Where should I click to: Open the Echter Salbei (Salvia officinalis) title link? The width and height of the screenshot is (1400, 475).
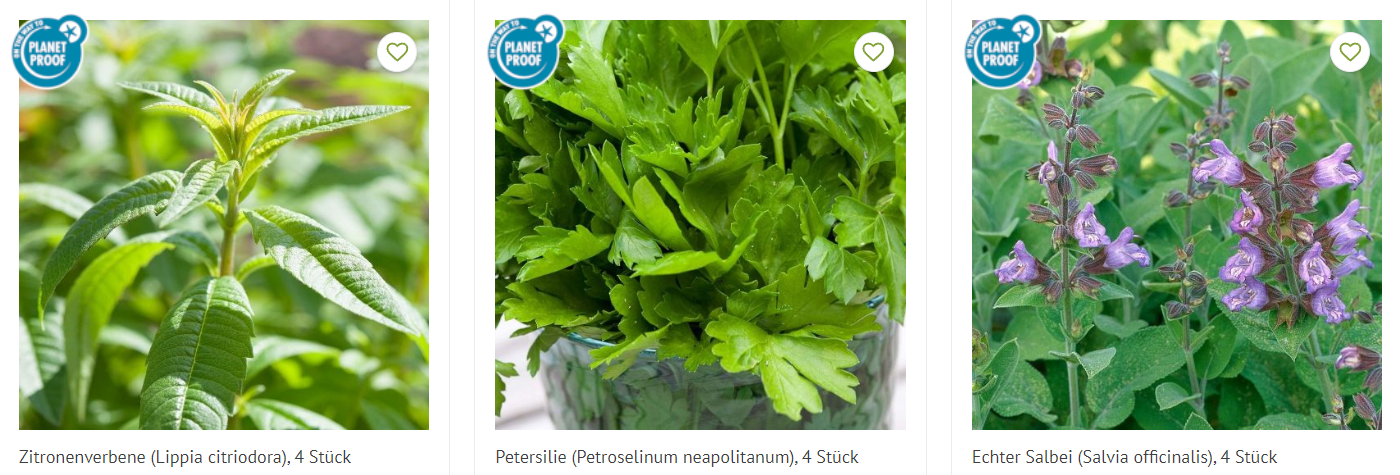click(1124, 457)
